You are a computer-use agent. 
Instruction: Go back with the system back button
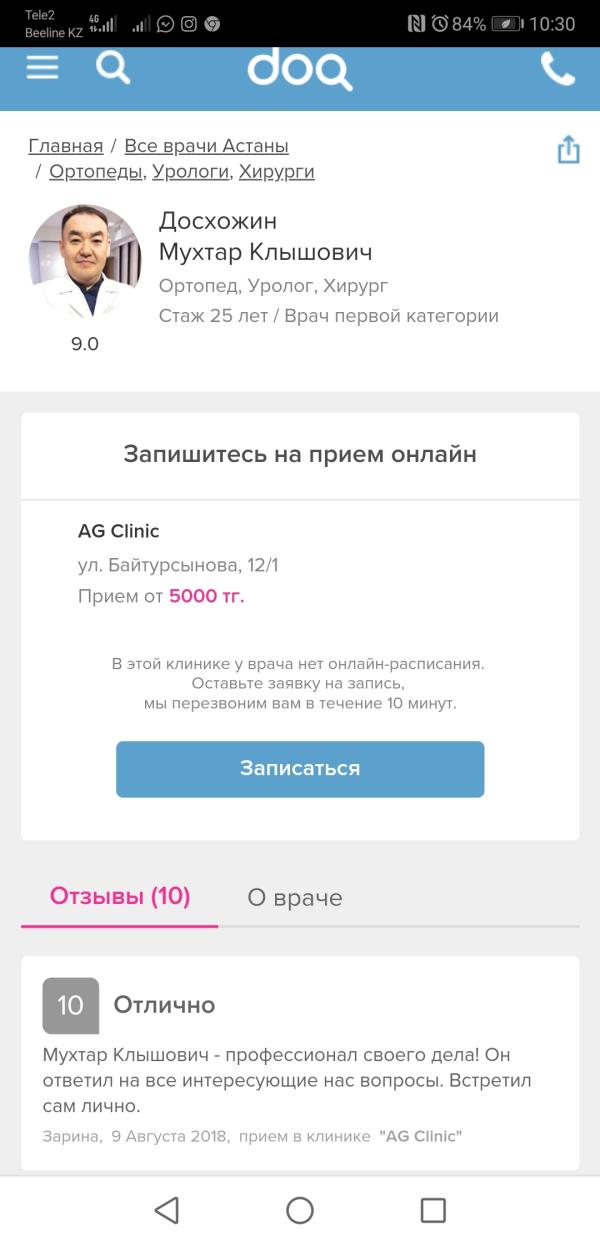(x=167, y=1211)
